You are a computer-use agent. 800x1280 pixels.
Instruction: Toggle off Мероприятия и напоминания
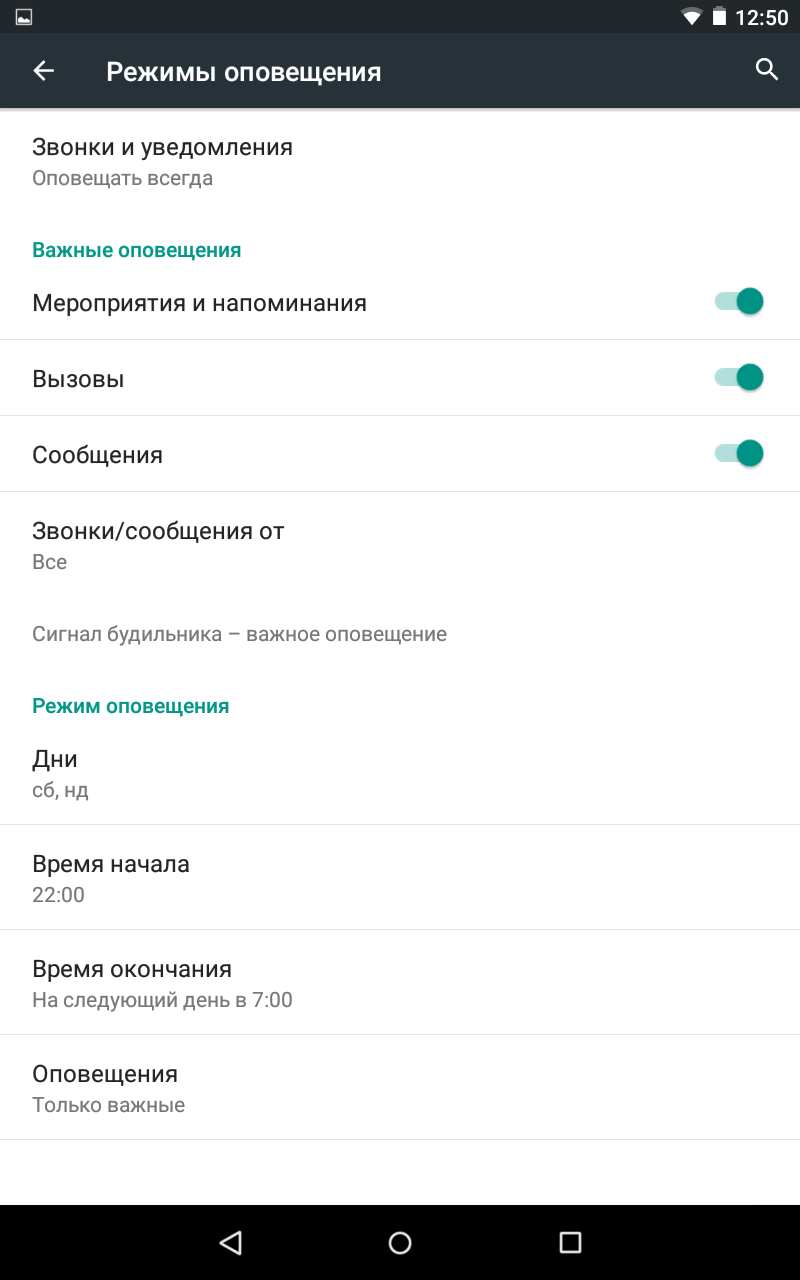point(738,302)
